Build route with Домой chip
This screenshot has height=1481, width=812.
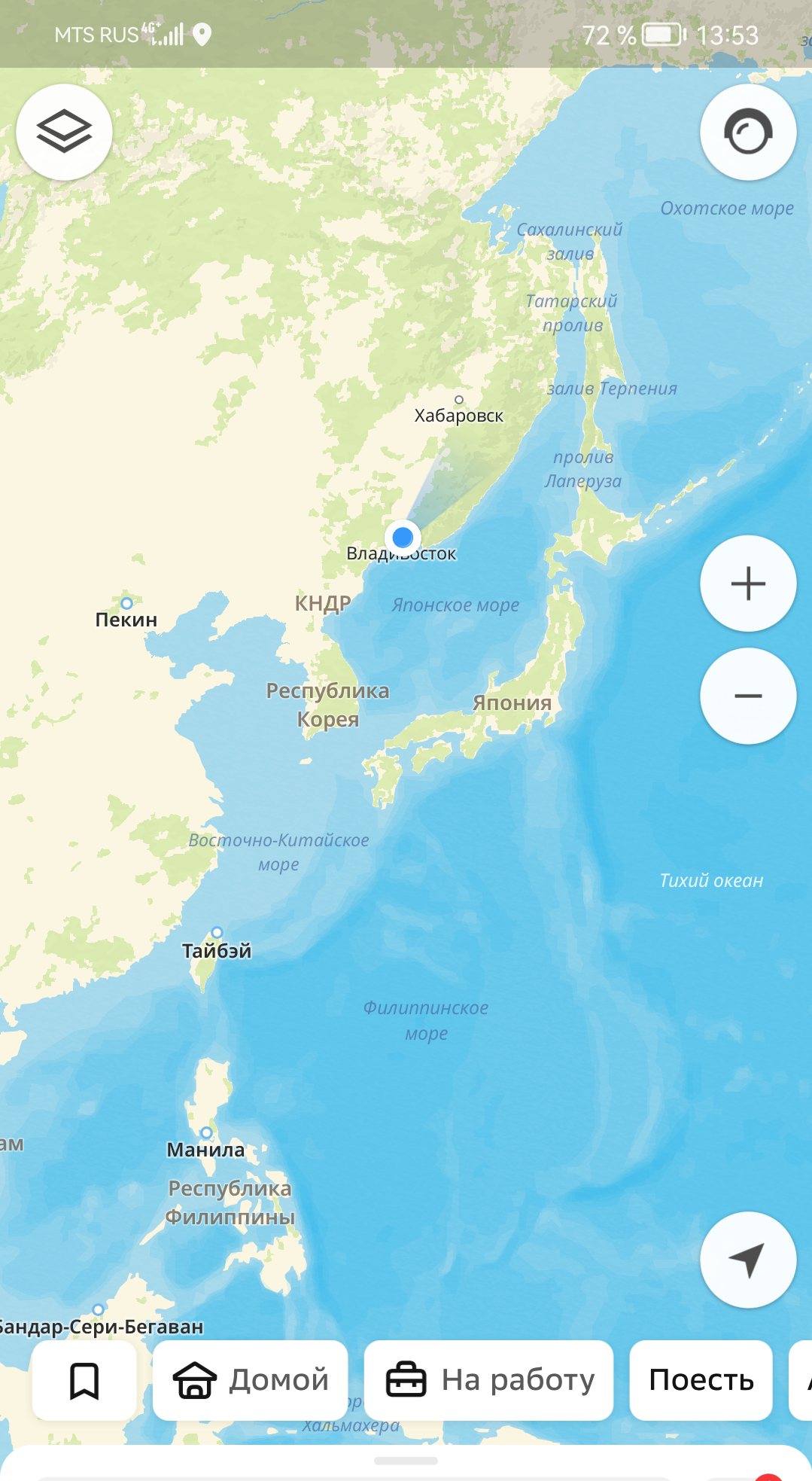click(251, 1381)
